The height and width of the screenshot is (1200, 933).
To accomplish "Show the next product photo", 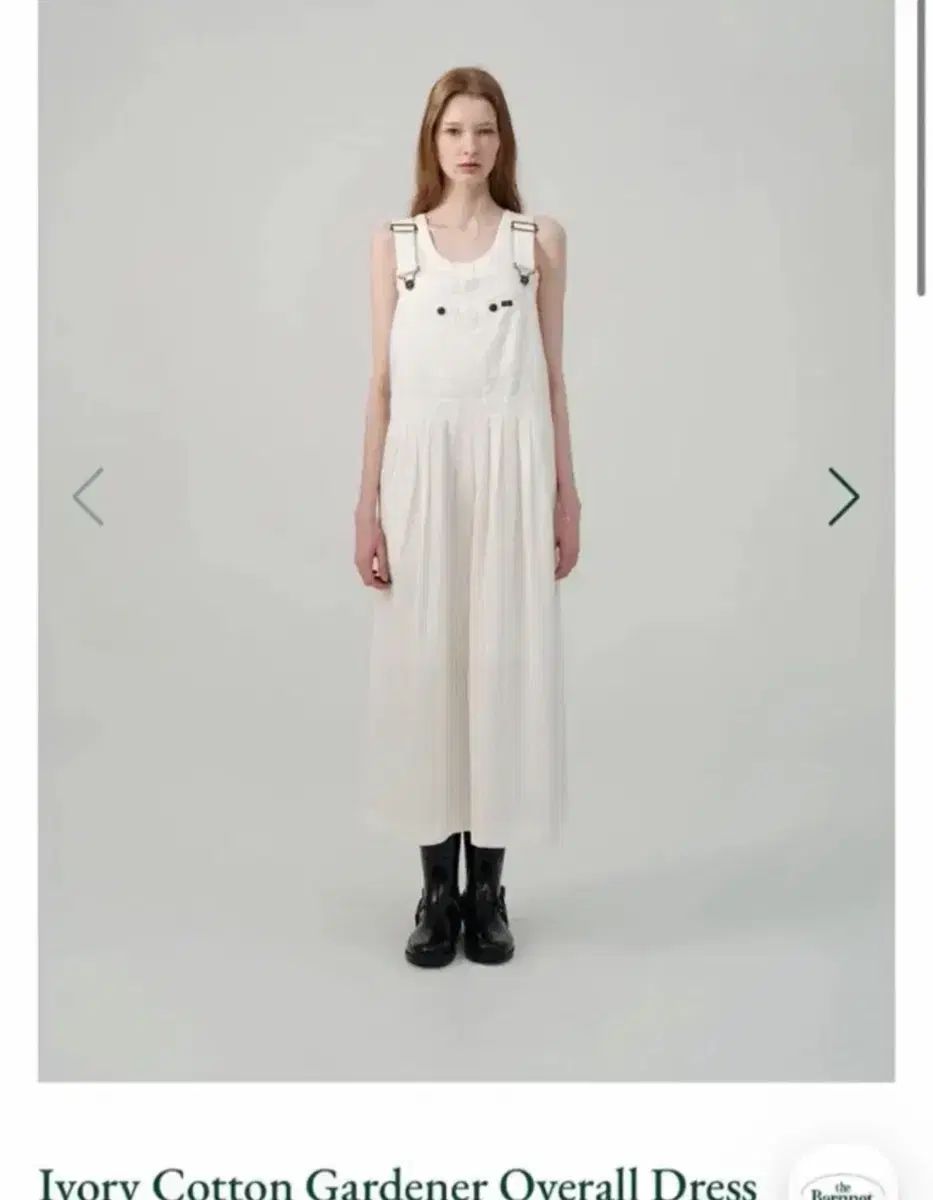I will 843,497.
